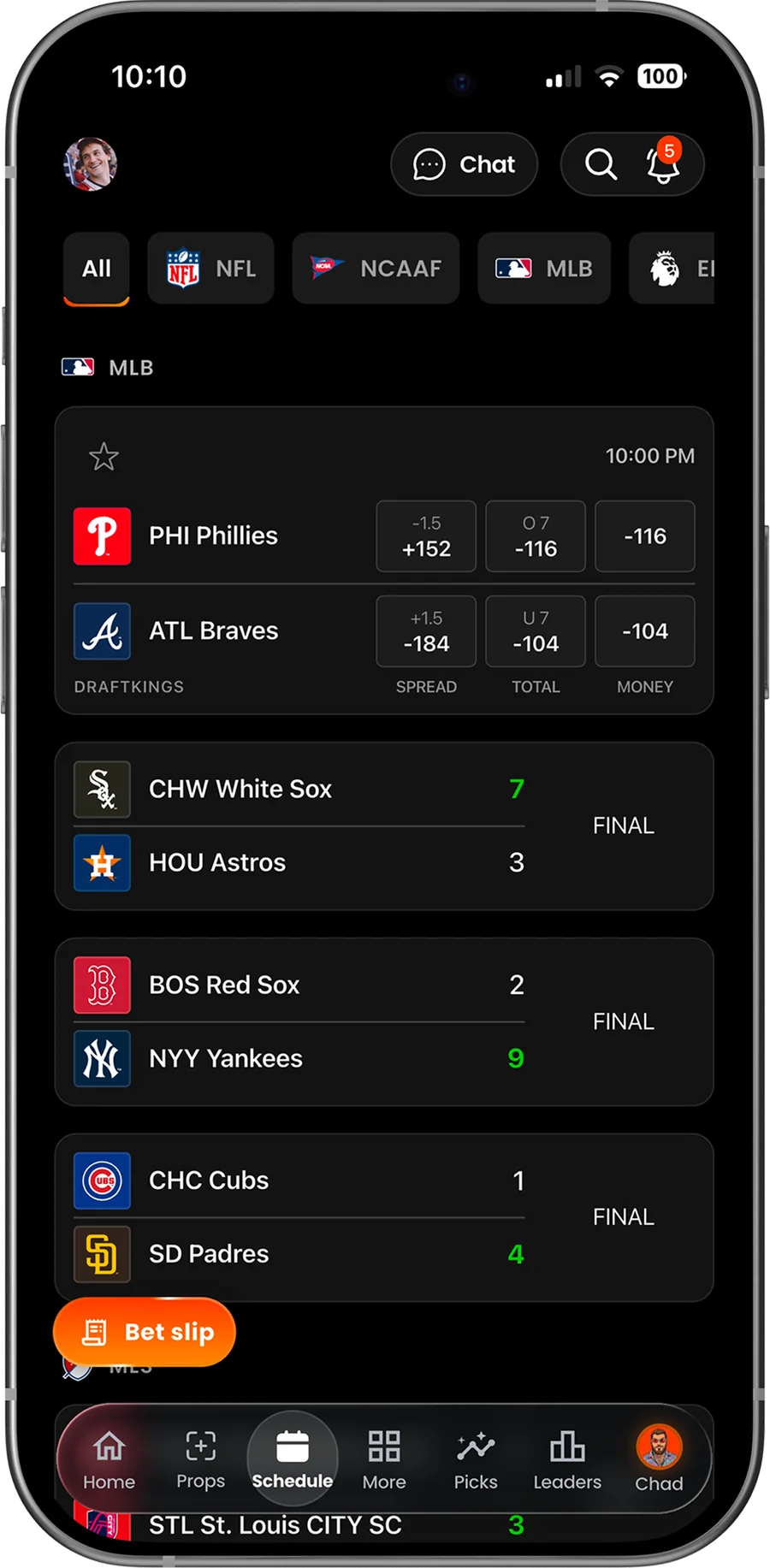Go to the Home tab
This screenshot has height=1568, width=770.
pos(109,1460)
